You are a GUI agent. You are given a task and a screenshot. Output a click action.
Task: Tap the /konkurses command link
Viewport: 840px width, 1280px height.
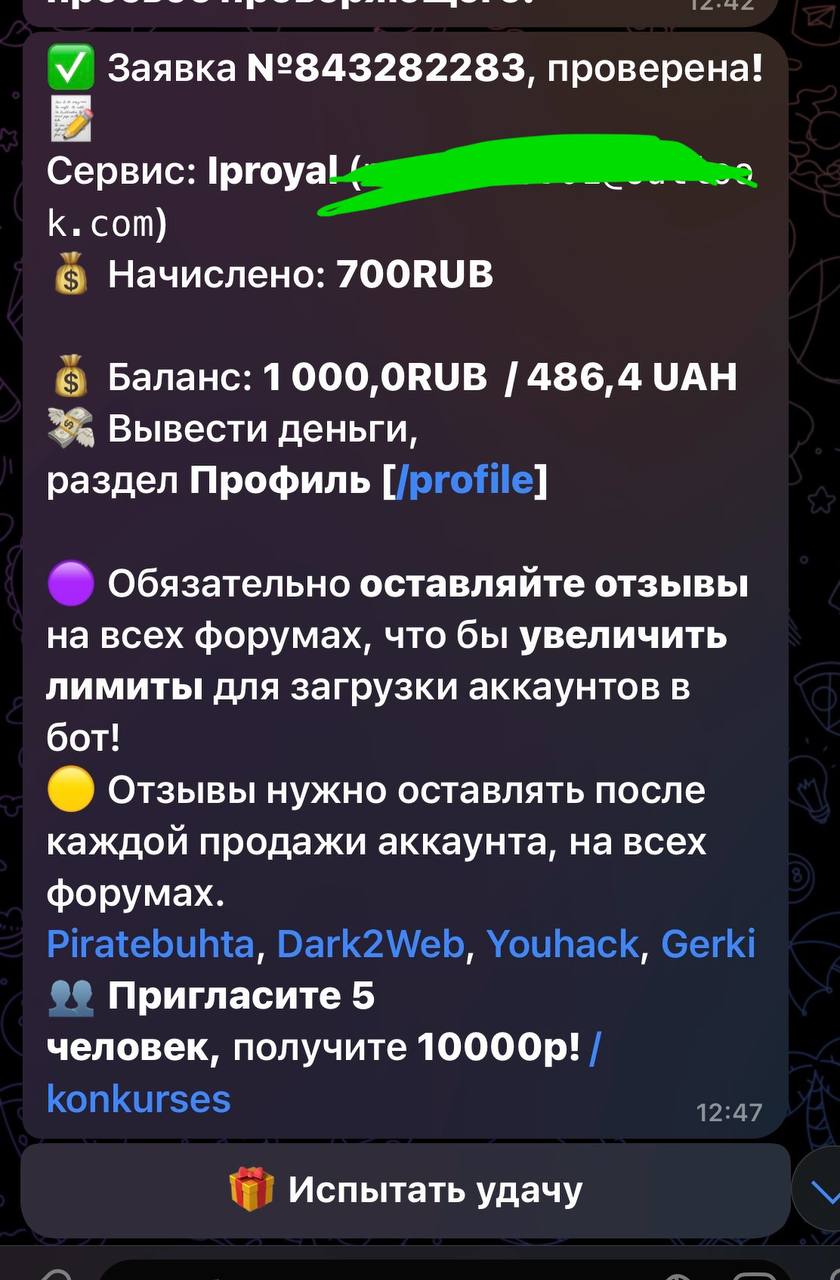tap(138, 1098)
